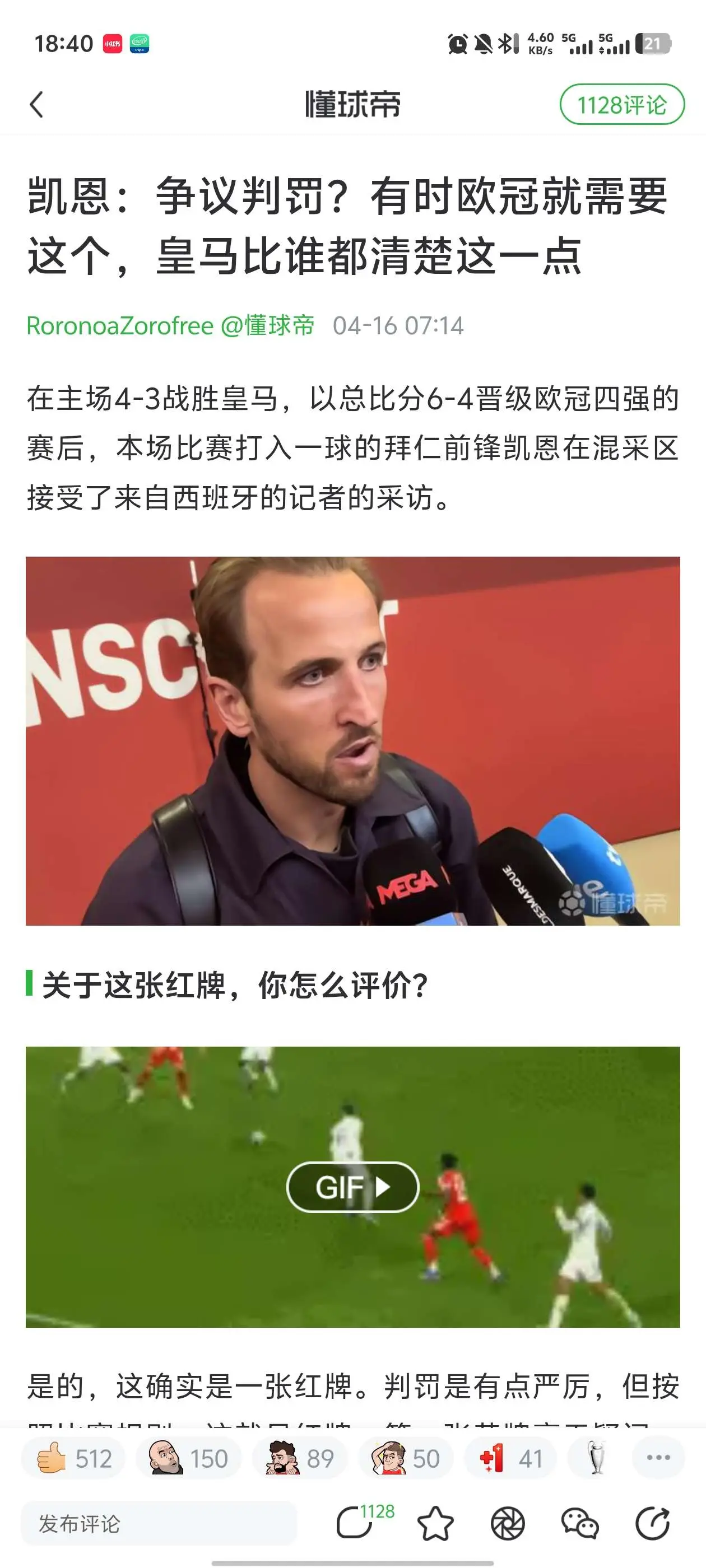React with the thumbs-up showing 512
Viewport: 706px width, 1568px height.
[73, 1458]
